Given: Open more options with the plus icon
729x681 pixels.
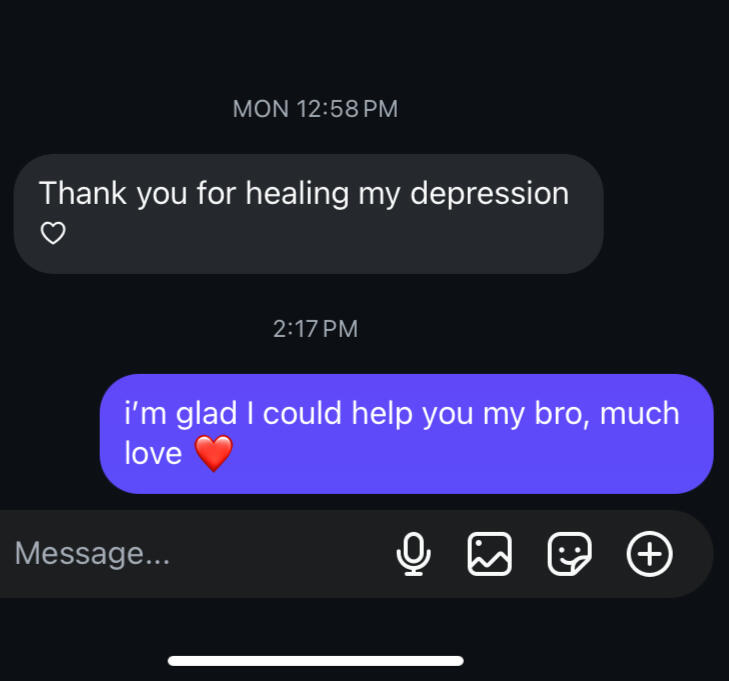Looking at the screenshot, I should tap(650, 553).
